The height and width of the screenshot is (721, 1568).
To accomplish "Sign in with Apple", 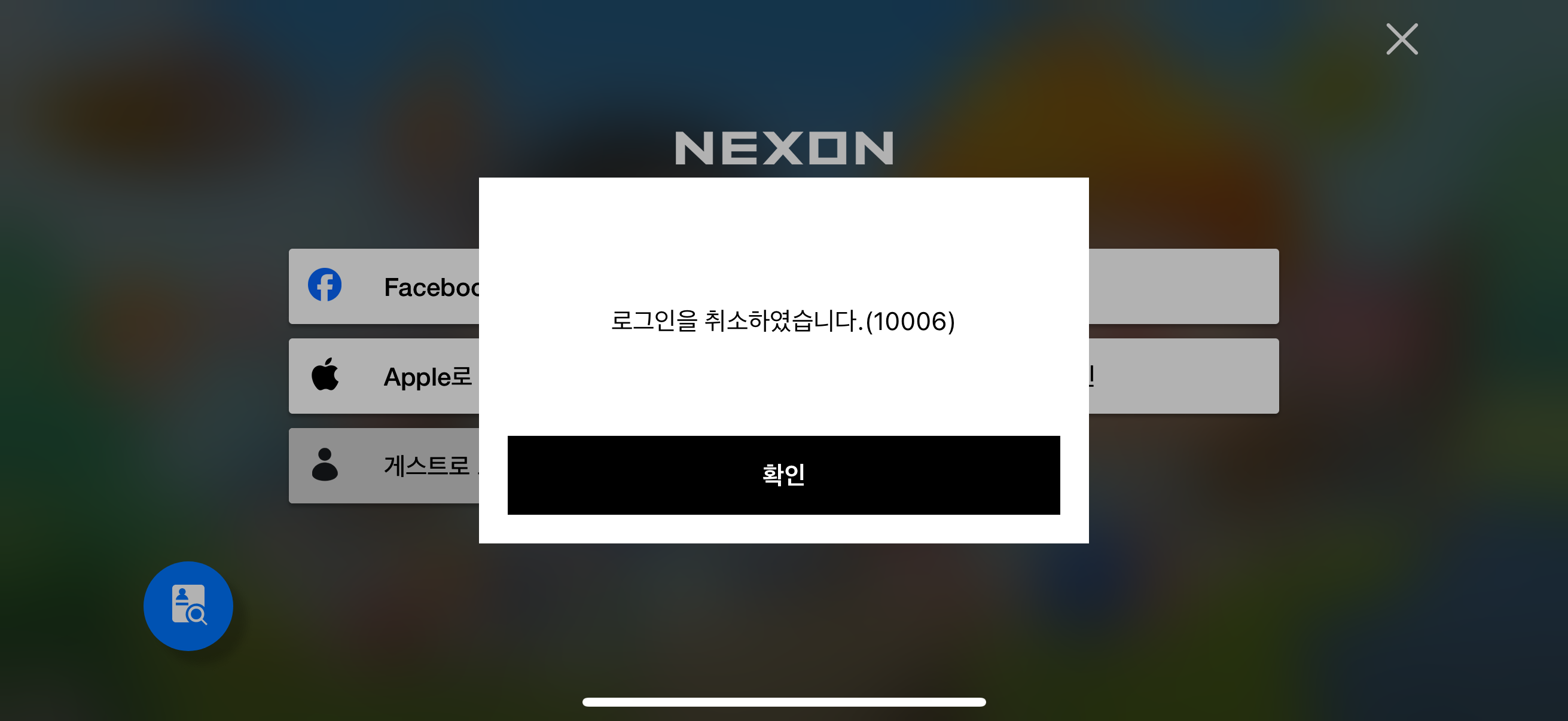I will (x=385, y=376).
